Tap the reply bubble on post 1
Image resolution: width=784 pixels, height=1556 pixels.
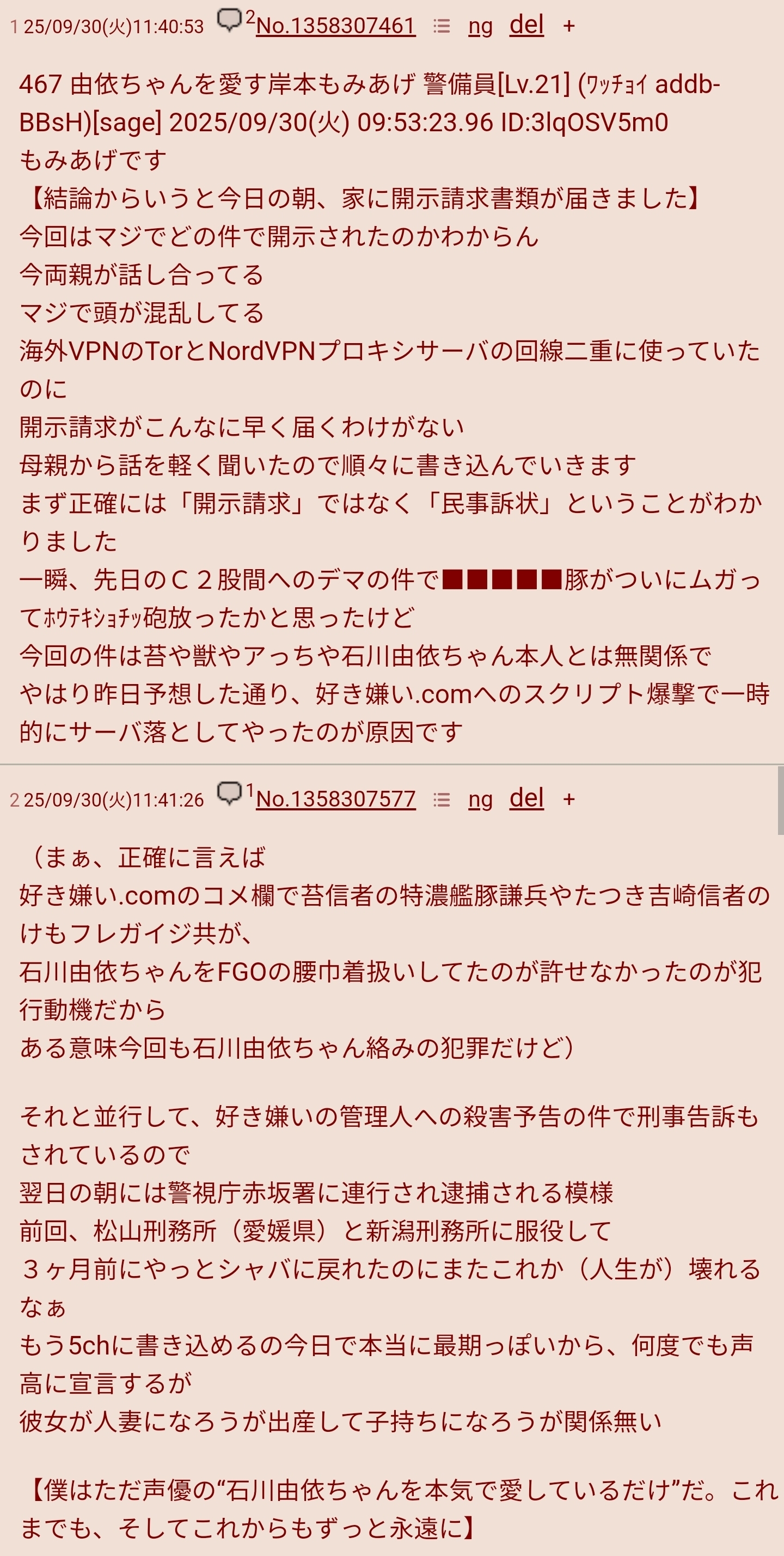229,21
